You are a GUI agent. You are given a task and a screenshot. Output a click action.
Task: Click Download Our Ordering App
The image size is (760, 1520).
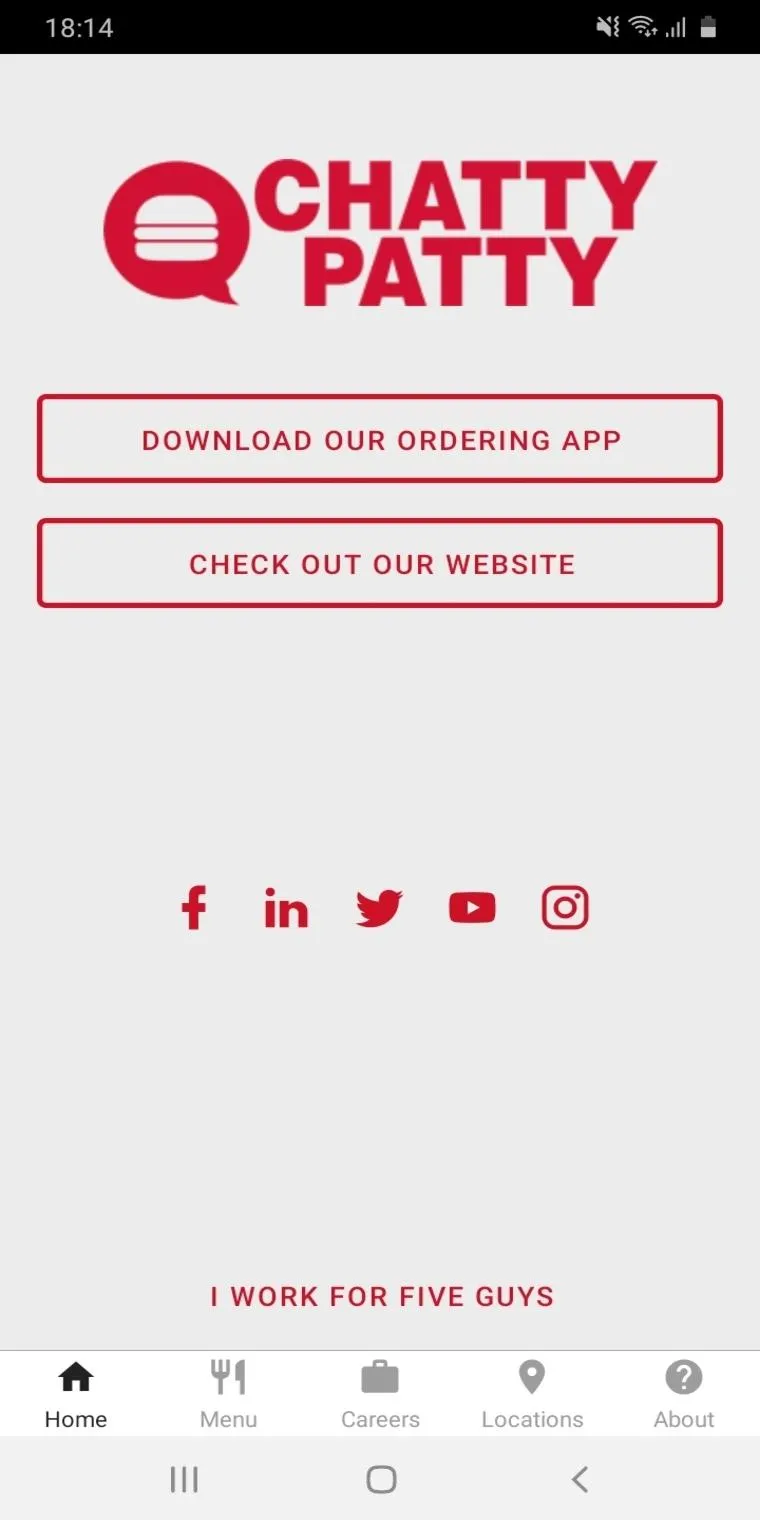(380, 439)
